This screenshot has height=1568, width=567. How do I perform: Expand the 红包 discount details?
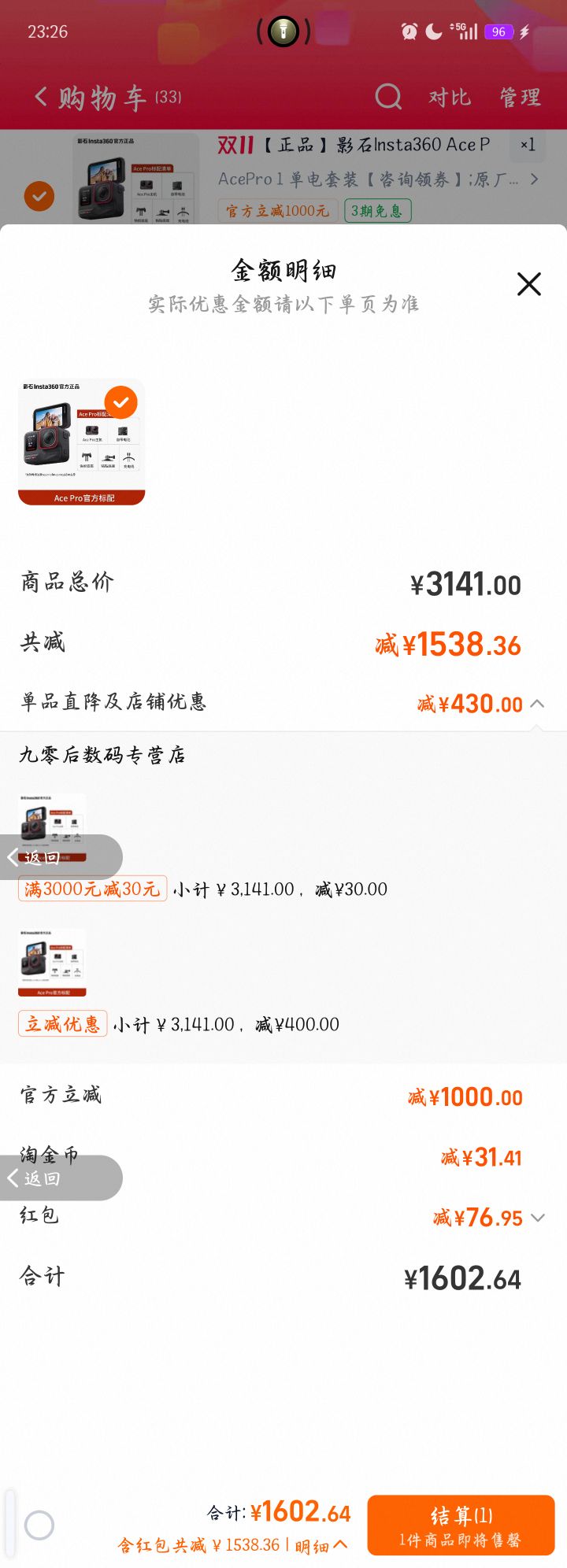539,1217
